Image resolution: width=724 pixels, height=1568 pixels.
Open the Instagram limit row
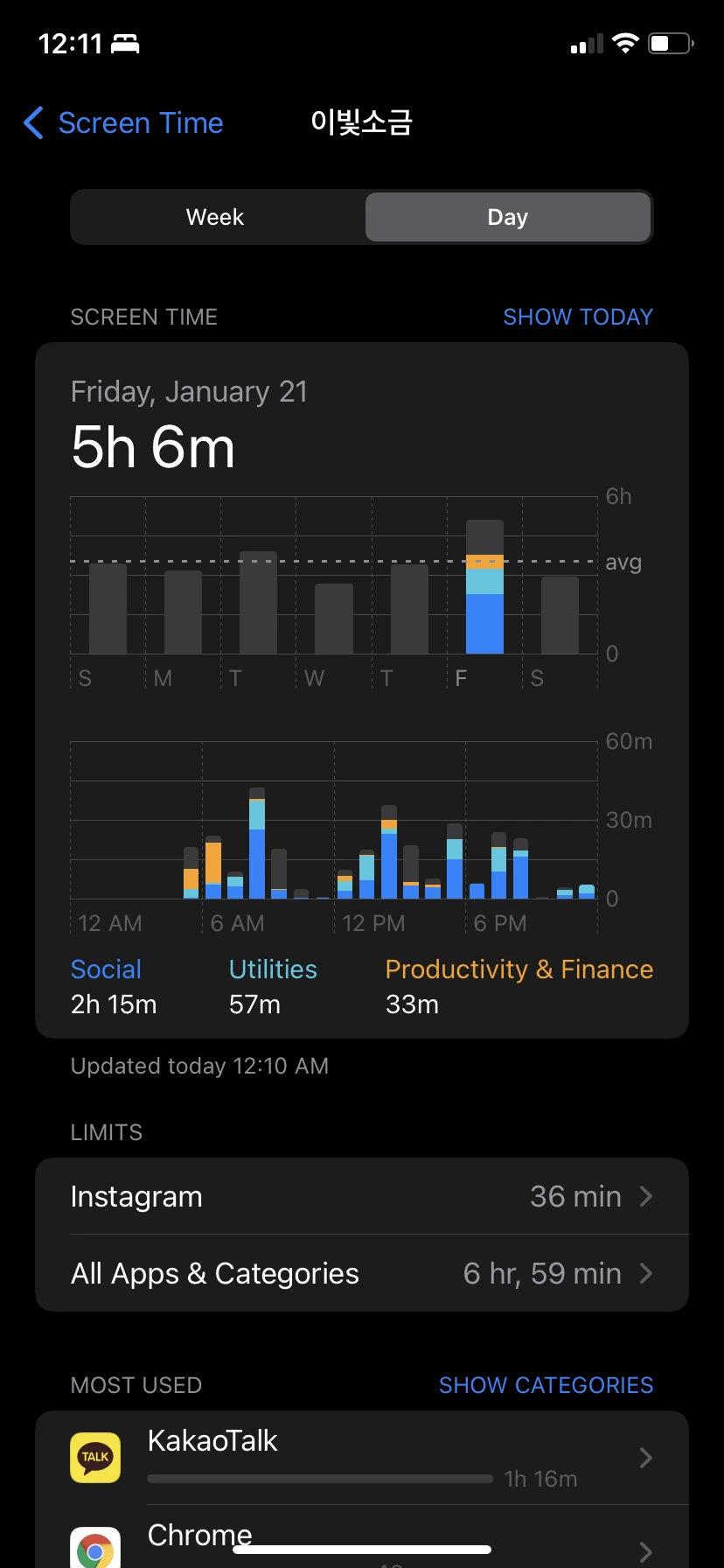click(361, 1196)
